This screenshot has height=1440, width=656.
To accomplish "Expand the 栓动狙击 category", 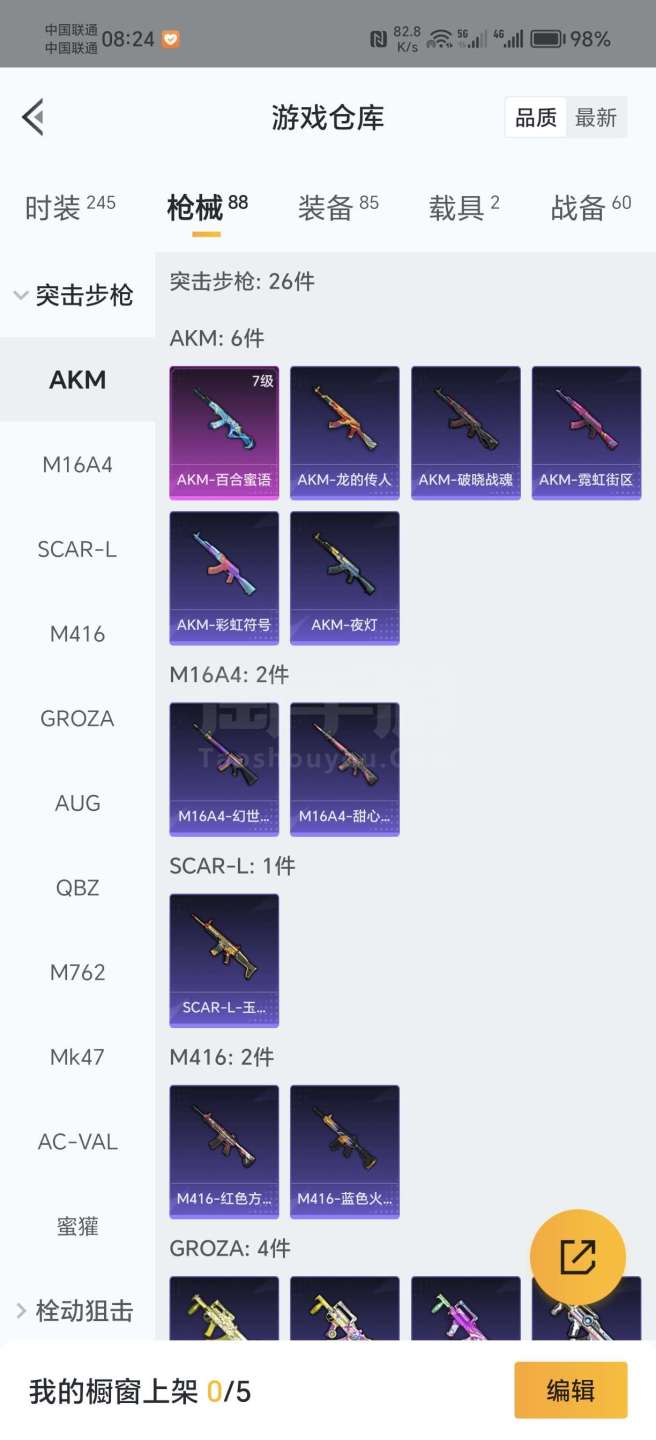I will pos(74,1311).
